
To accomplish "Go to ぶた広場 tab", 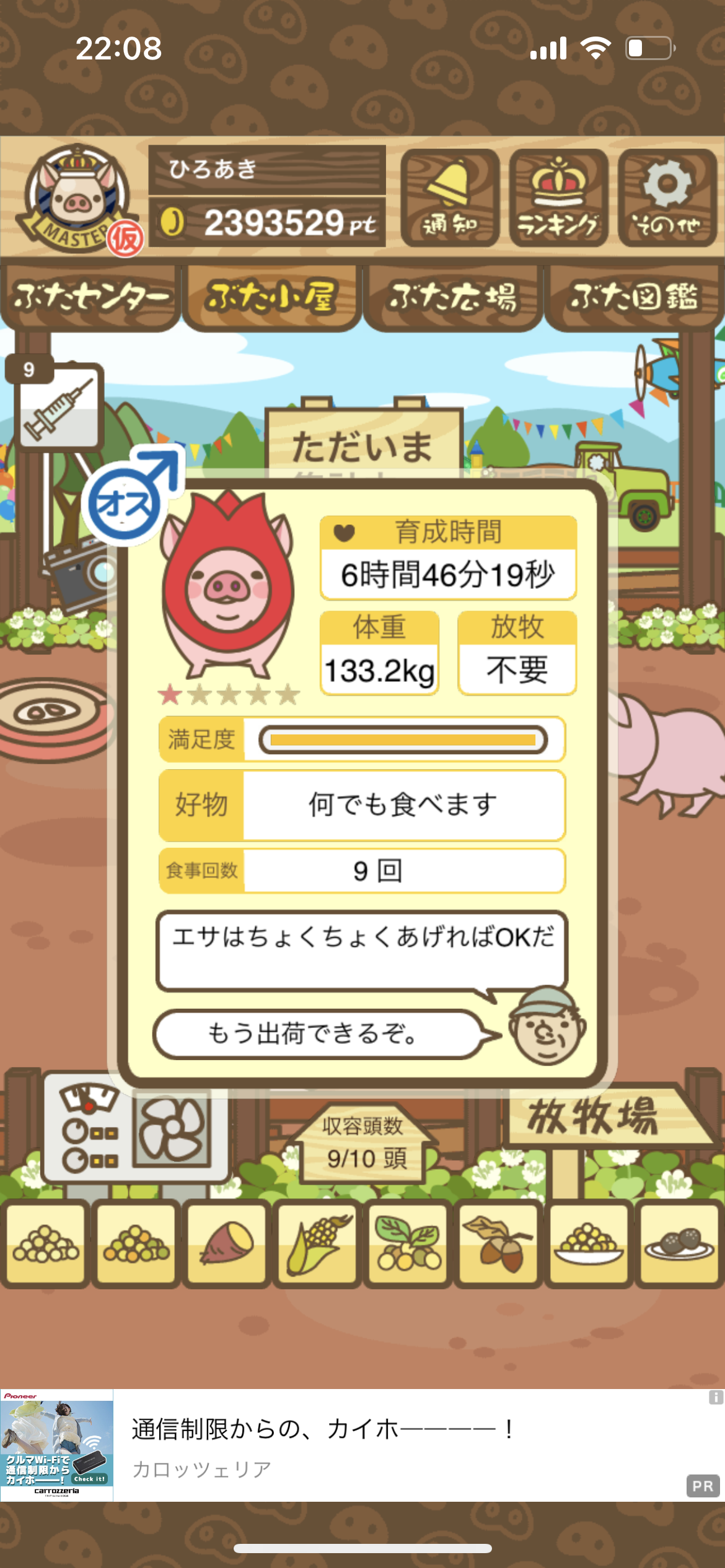I will coord(452,297).
